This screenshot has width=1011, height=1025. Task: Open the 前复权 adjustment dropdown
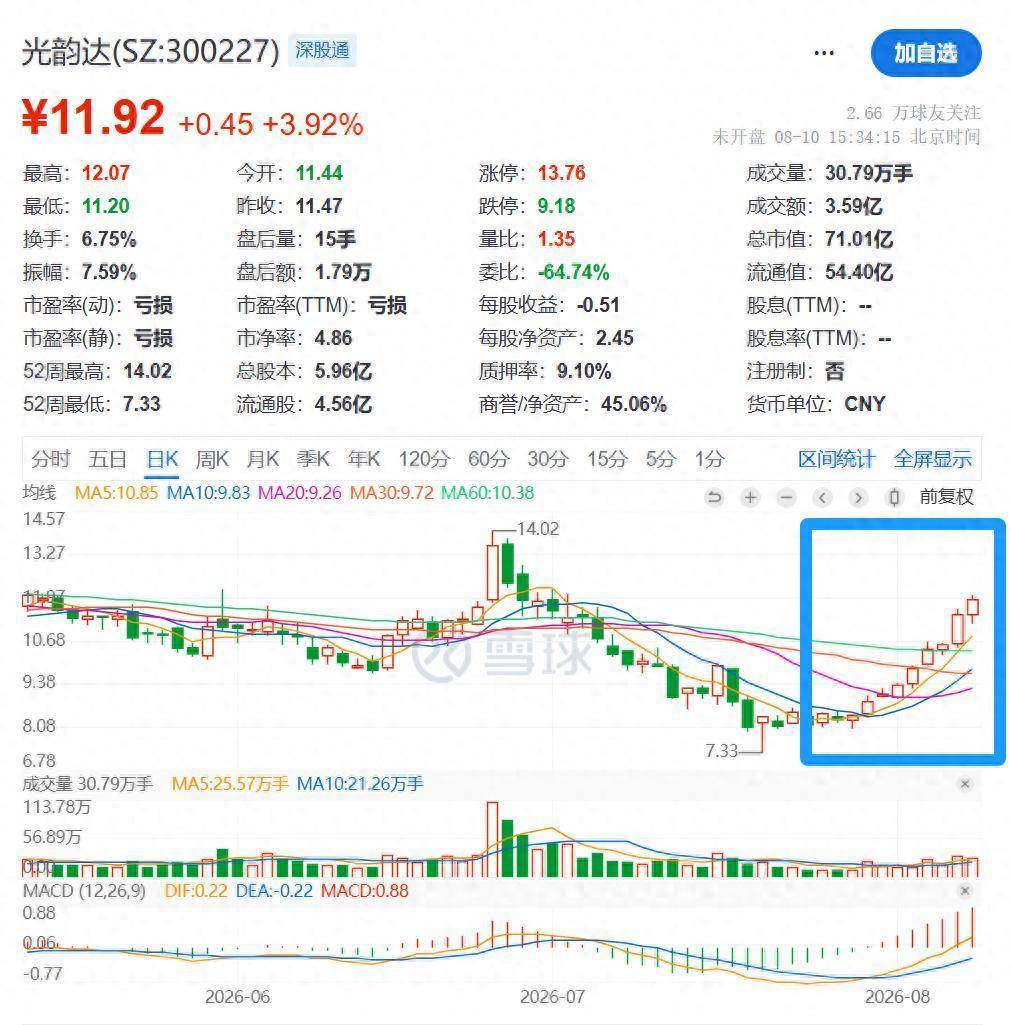(x=946, y=497)
